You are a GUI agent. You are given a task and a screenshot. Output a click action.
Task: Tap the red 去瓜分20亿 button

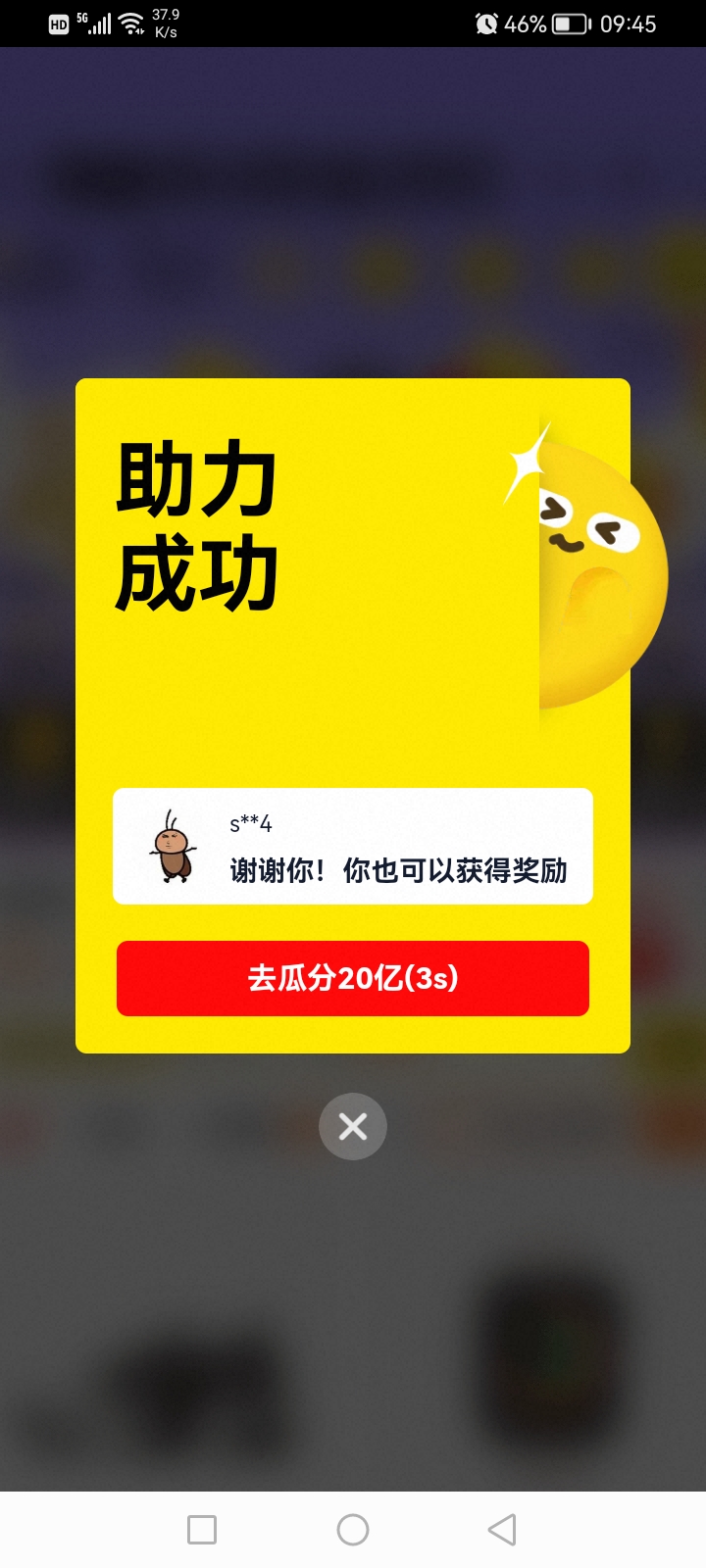coord(353,978)
